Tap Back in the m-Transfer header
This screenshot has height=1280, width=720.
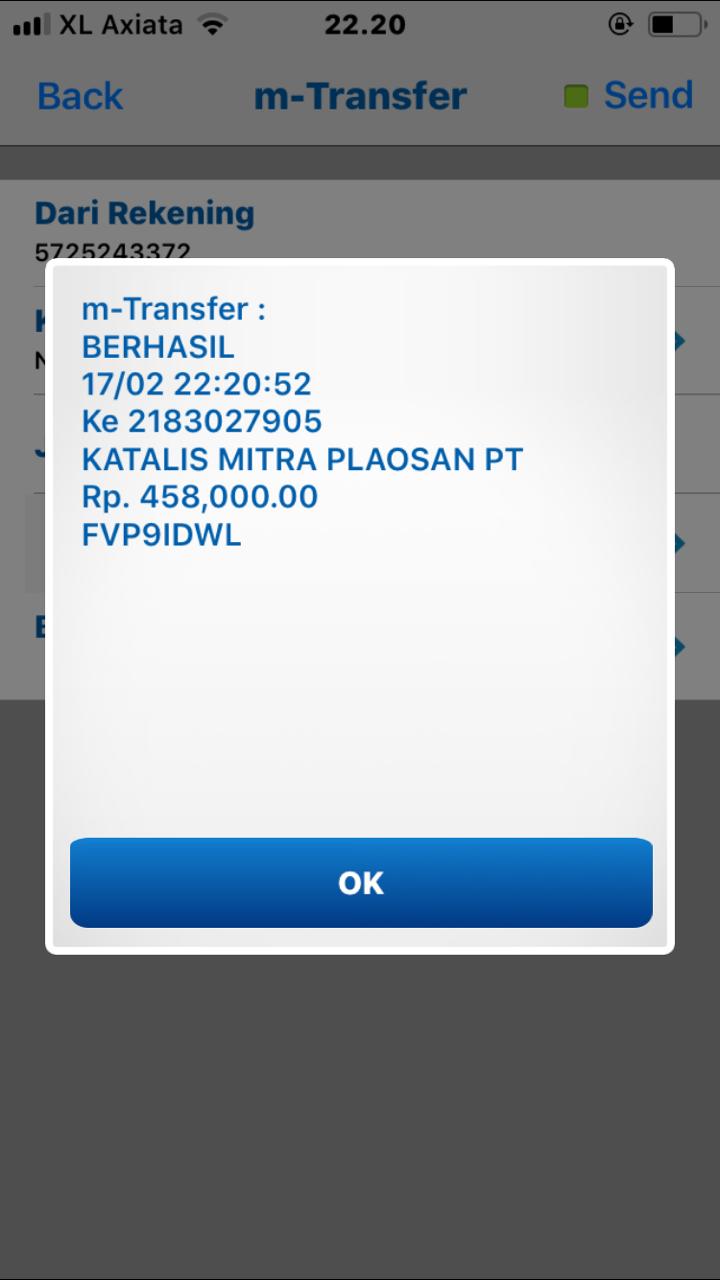(80, 96)
